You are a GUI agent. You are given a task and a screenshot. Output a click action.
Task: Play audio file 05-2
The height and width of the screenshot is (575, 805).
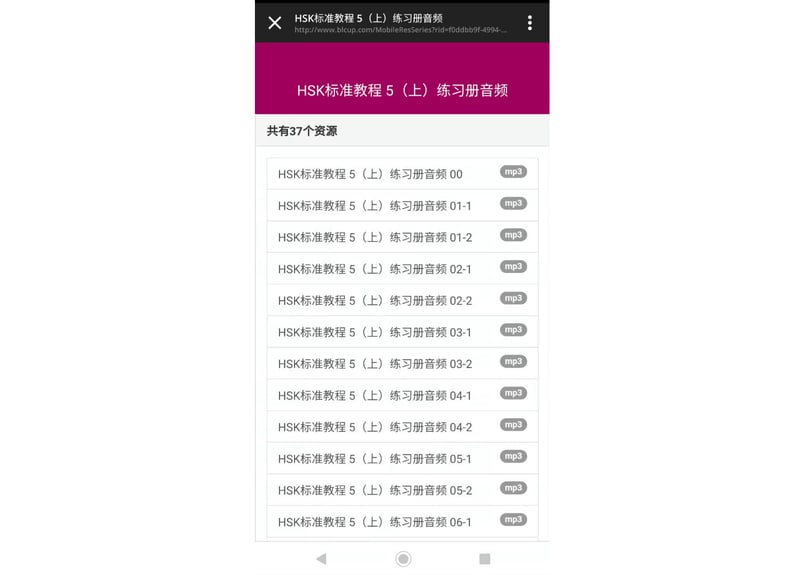[x=402, y=491]
